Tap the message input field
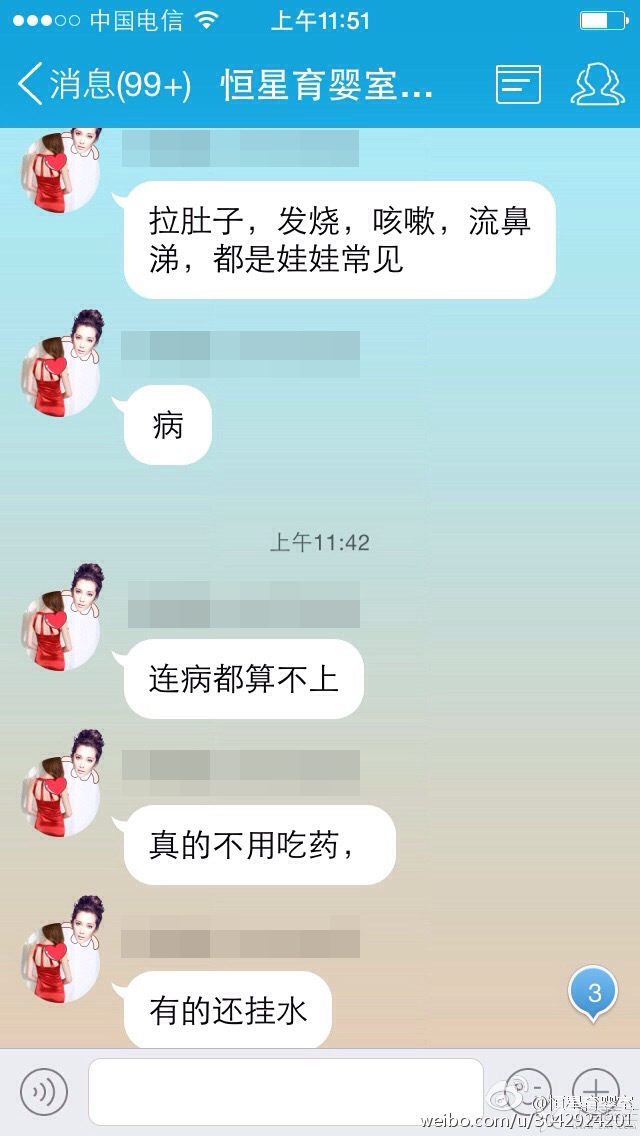Image resolution: width=640 pixels, height=1136 pixels. coord(285,1091)
